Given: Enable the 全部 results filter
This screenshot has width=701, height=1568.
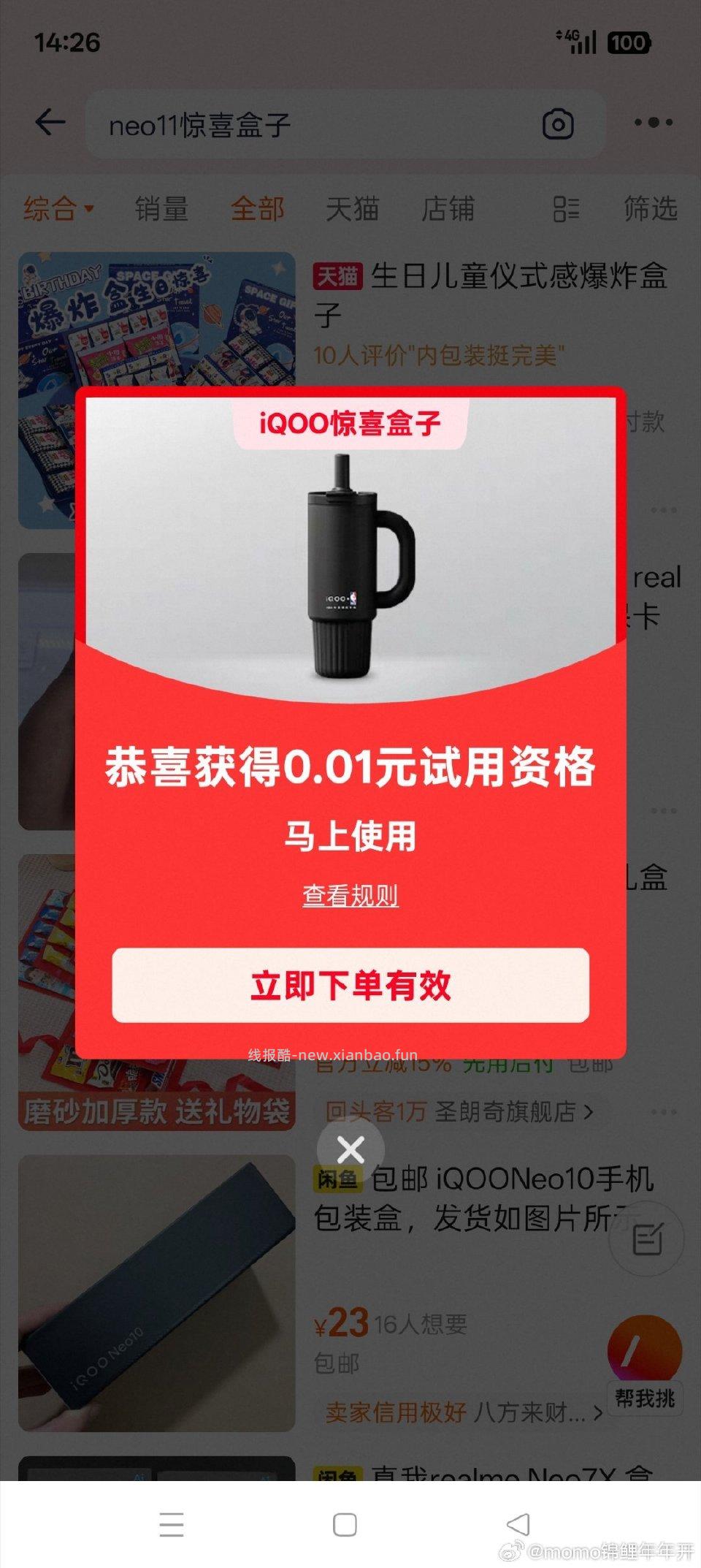Looking at the screenshot, I should coord(258,210).
